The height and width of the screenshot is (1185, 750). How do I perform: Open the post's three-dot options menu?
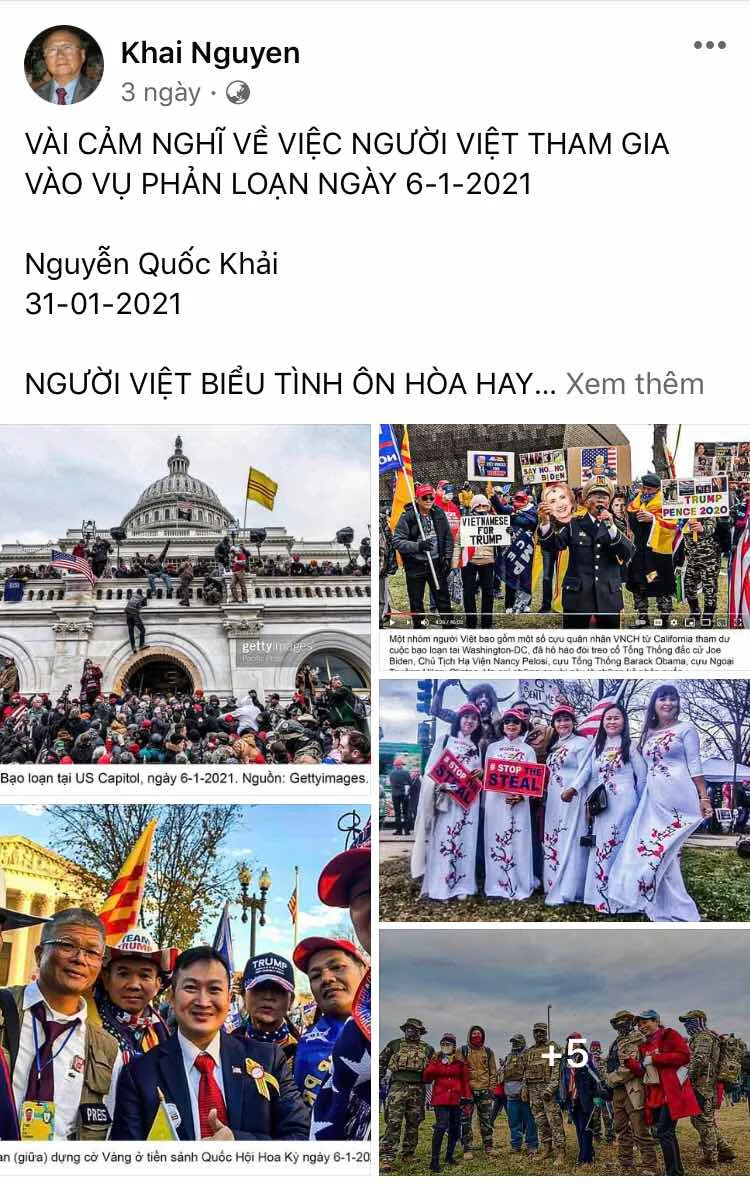click(709, 45)
